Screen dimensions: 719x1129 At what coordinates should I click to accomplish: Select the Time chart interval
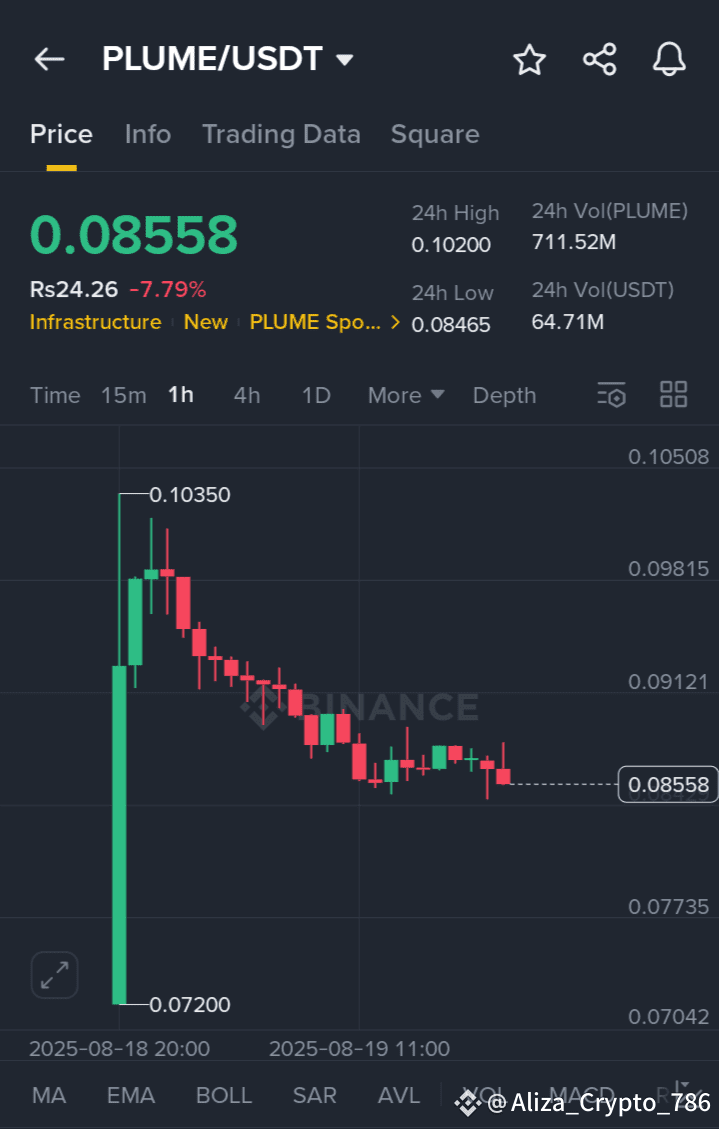pos(55,395)
